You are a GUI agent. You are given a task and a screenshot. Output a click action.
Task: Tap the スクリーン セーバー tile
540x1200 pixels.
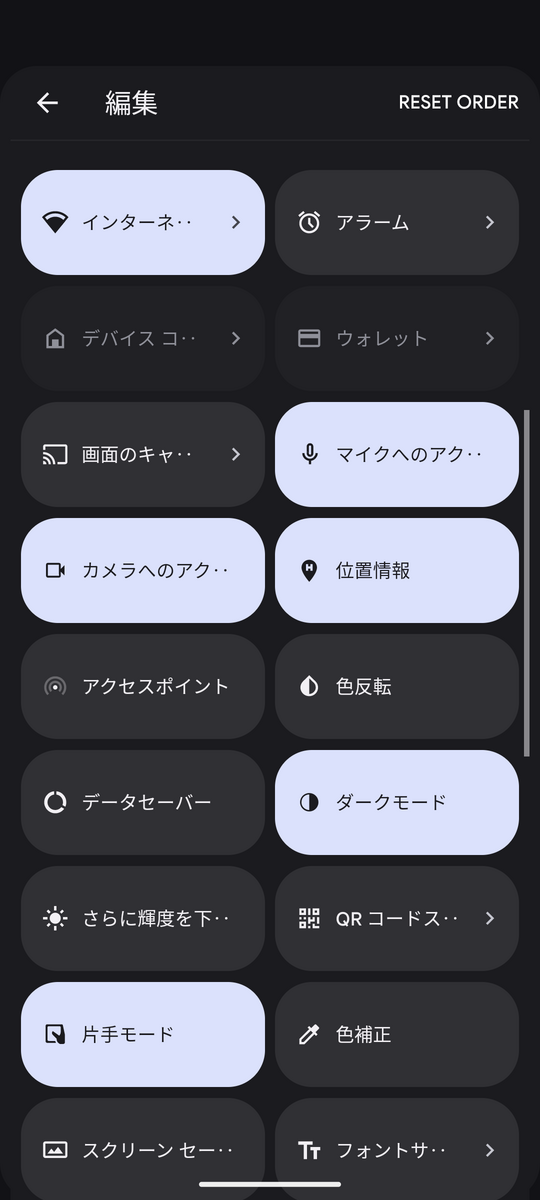point(143,1149)
